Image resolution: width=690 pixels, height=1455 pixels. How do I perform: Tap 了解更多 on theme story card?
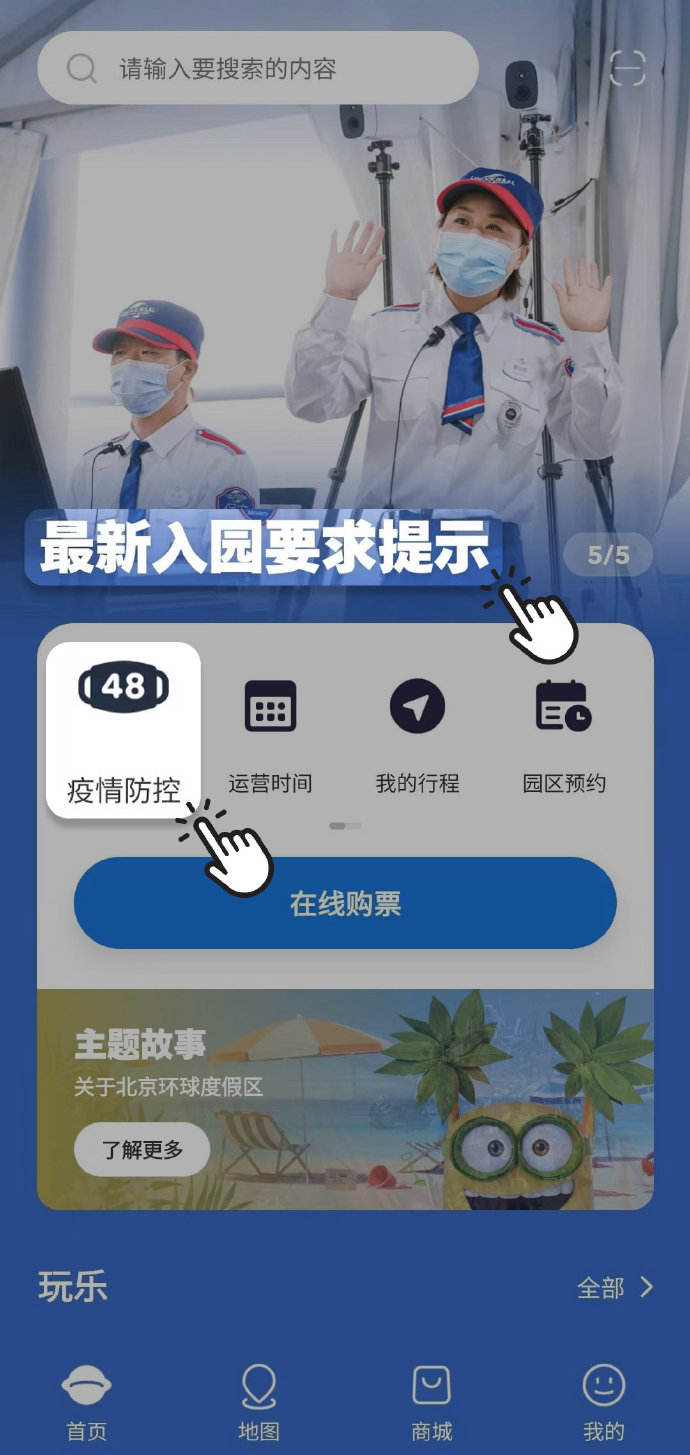click(142, 1149)
